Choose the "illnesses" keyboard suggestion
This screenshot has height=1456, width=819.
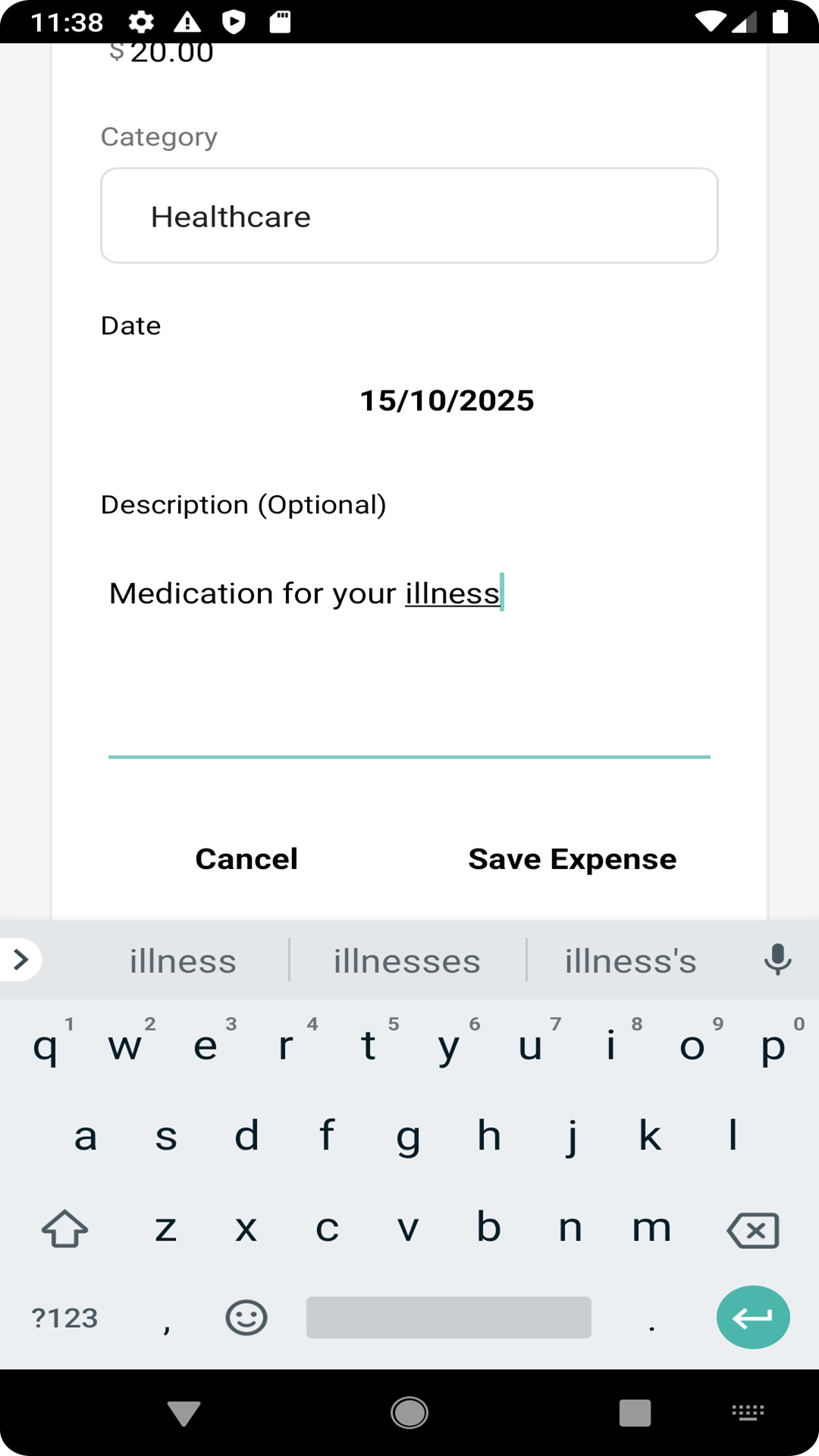click(407, 962)
